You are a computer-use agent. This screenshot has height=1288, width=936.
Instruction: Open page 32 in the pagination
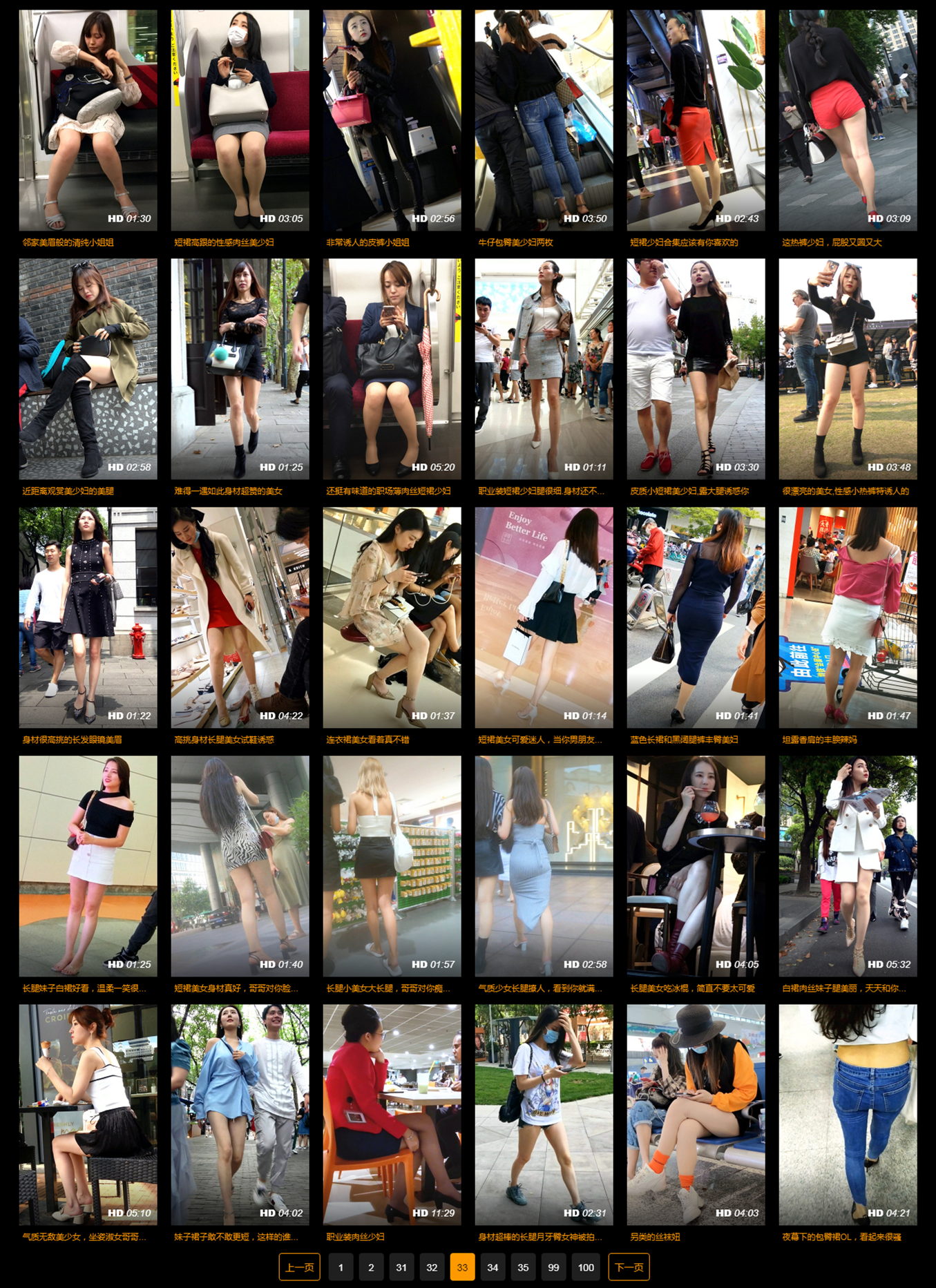tap(432, 1267)
